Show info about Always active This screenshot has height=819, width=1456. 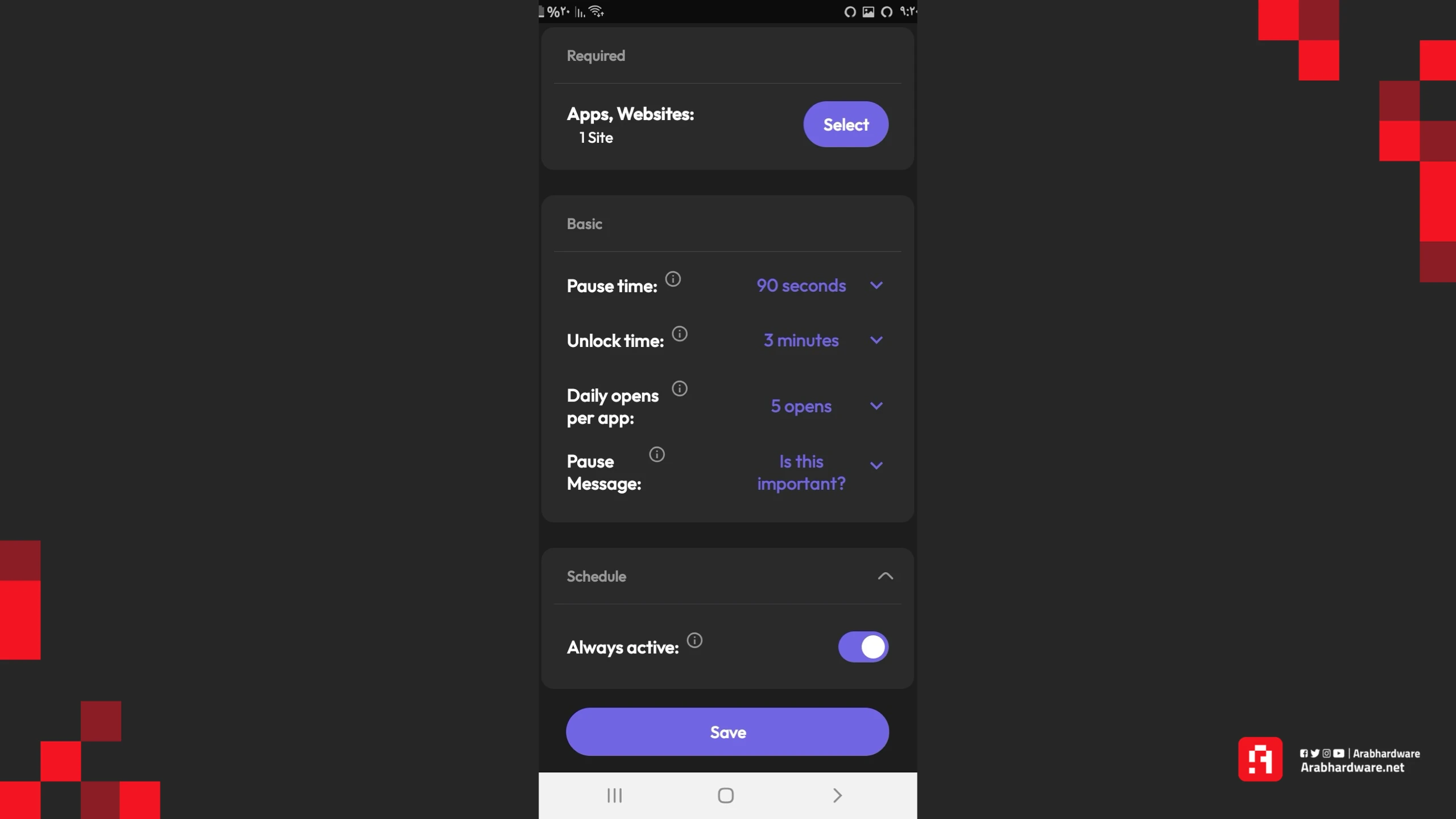[x=694, y=640]
